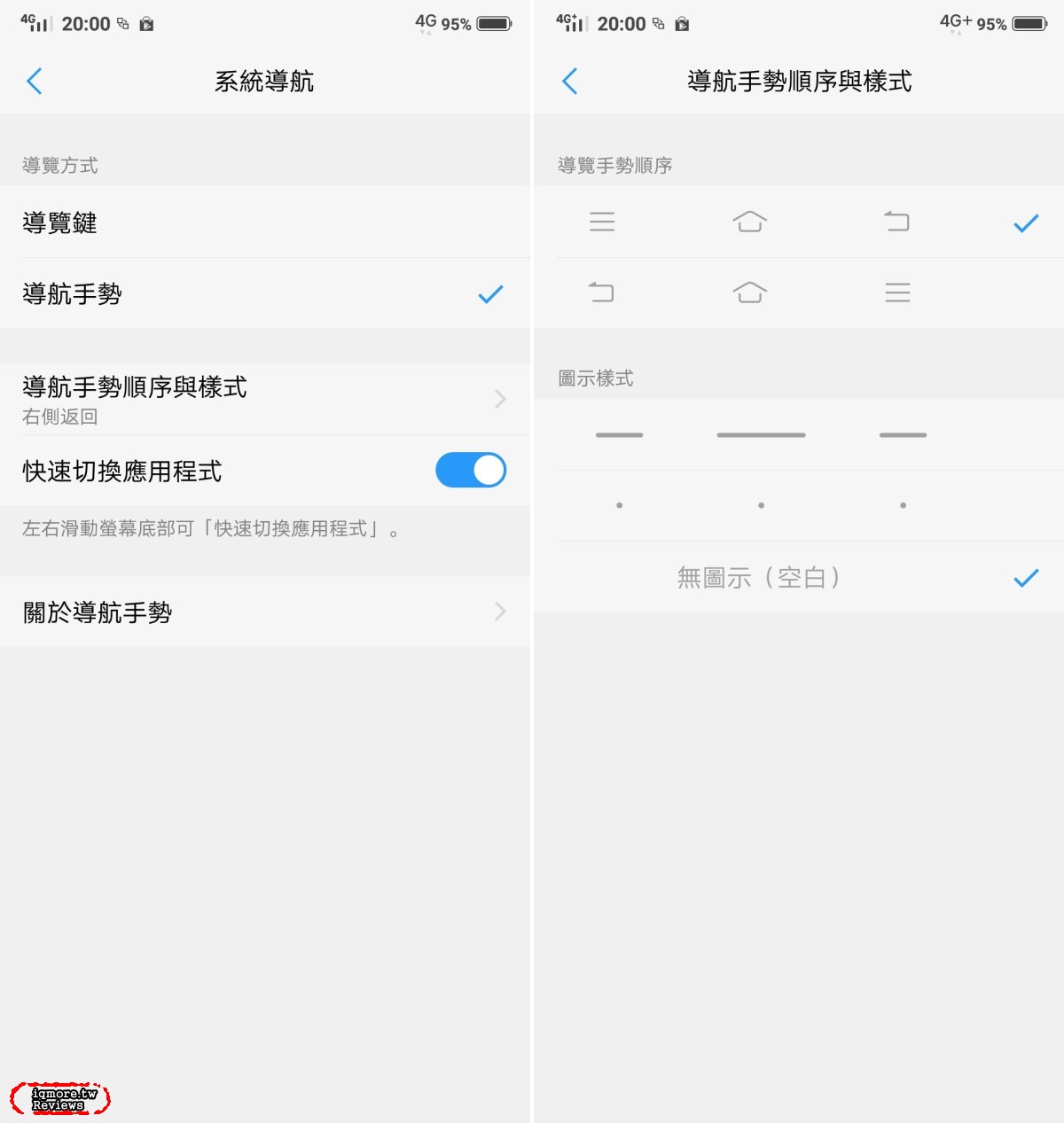Screen dimensions: 1064x1123
Task: Choose gesture order with back icon first
Action: [799, 293]
